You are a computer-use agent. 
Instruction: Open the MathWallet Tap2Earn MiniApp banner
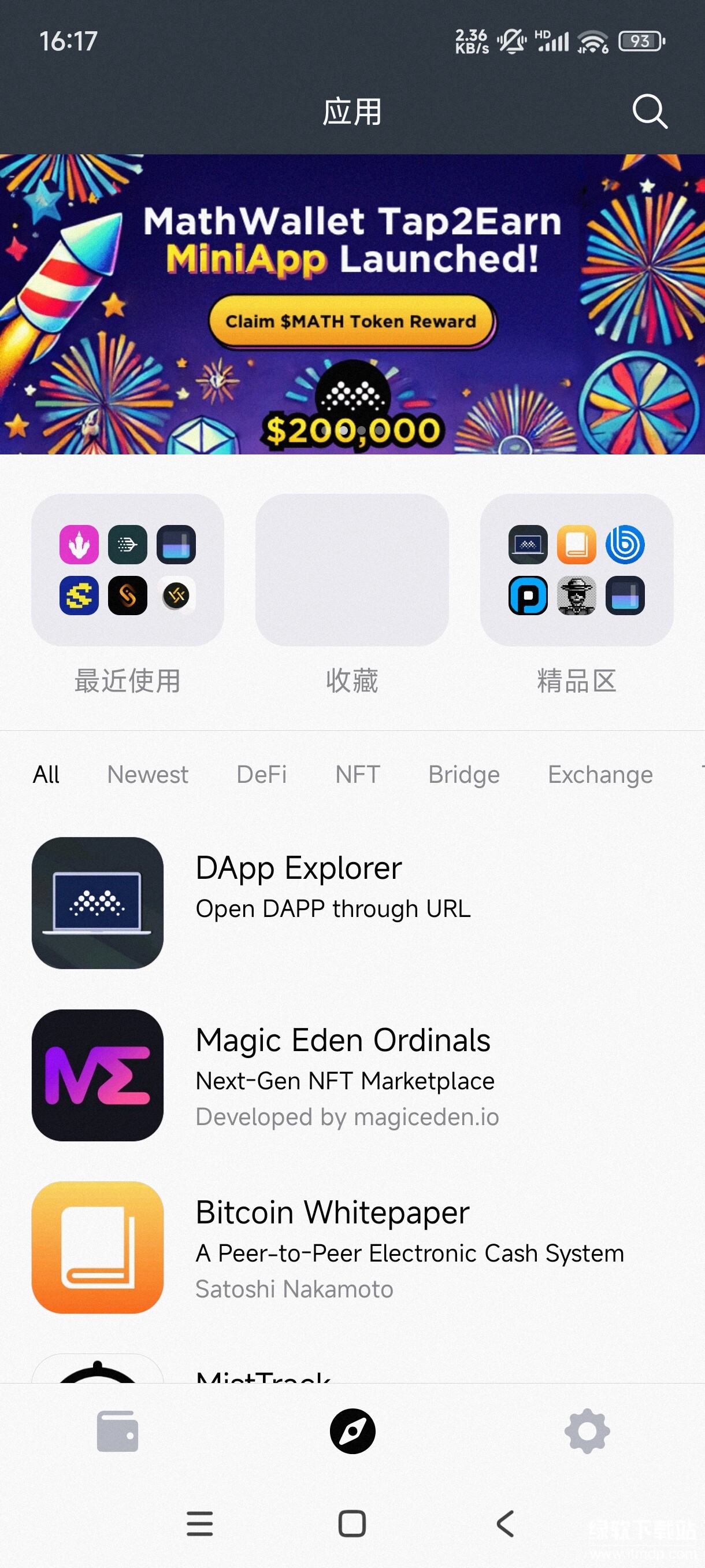(x=352, y=304)
